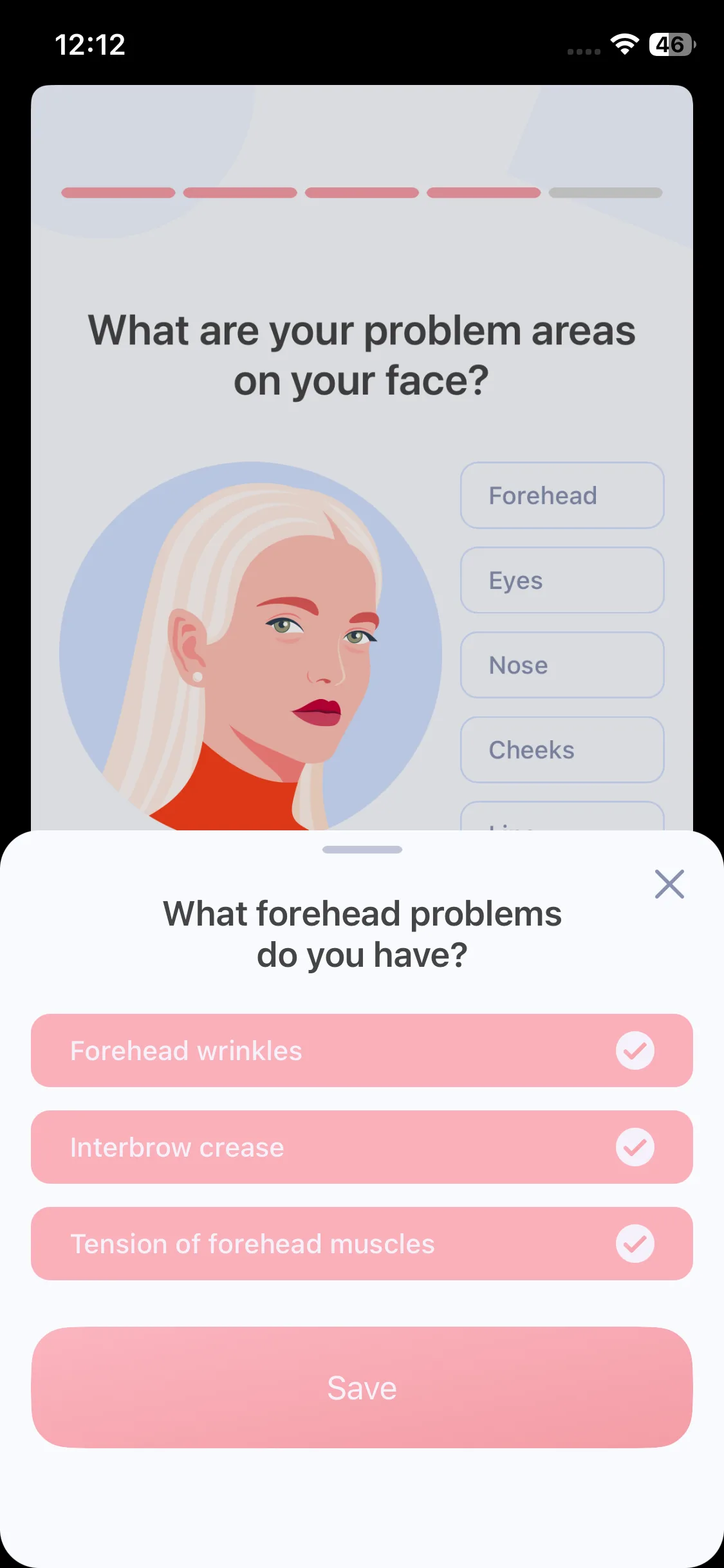
Task: Choose the Nose problem area
Action: 562,665
